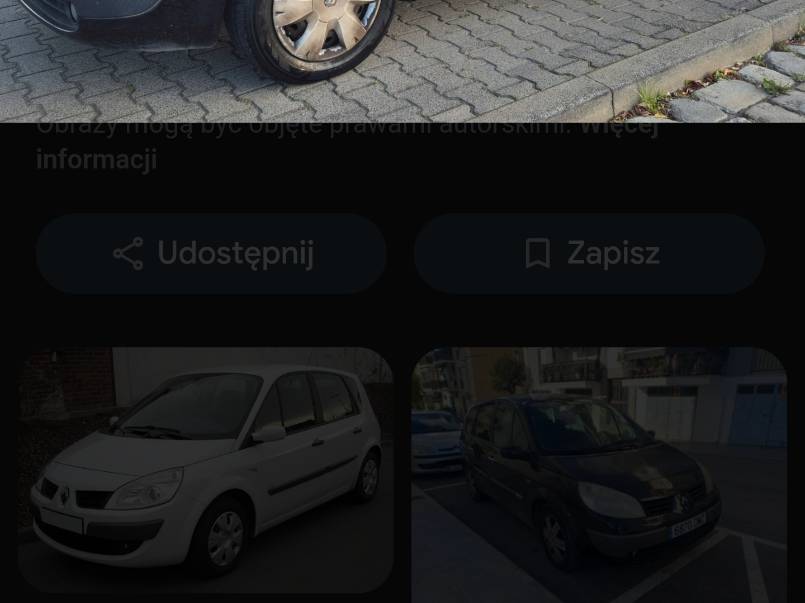Open the Więcej informacji link
The height and width of the screenshot is (603, 805).
[96, 159]
